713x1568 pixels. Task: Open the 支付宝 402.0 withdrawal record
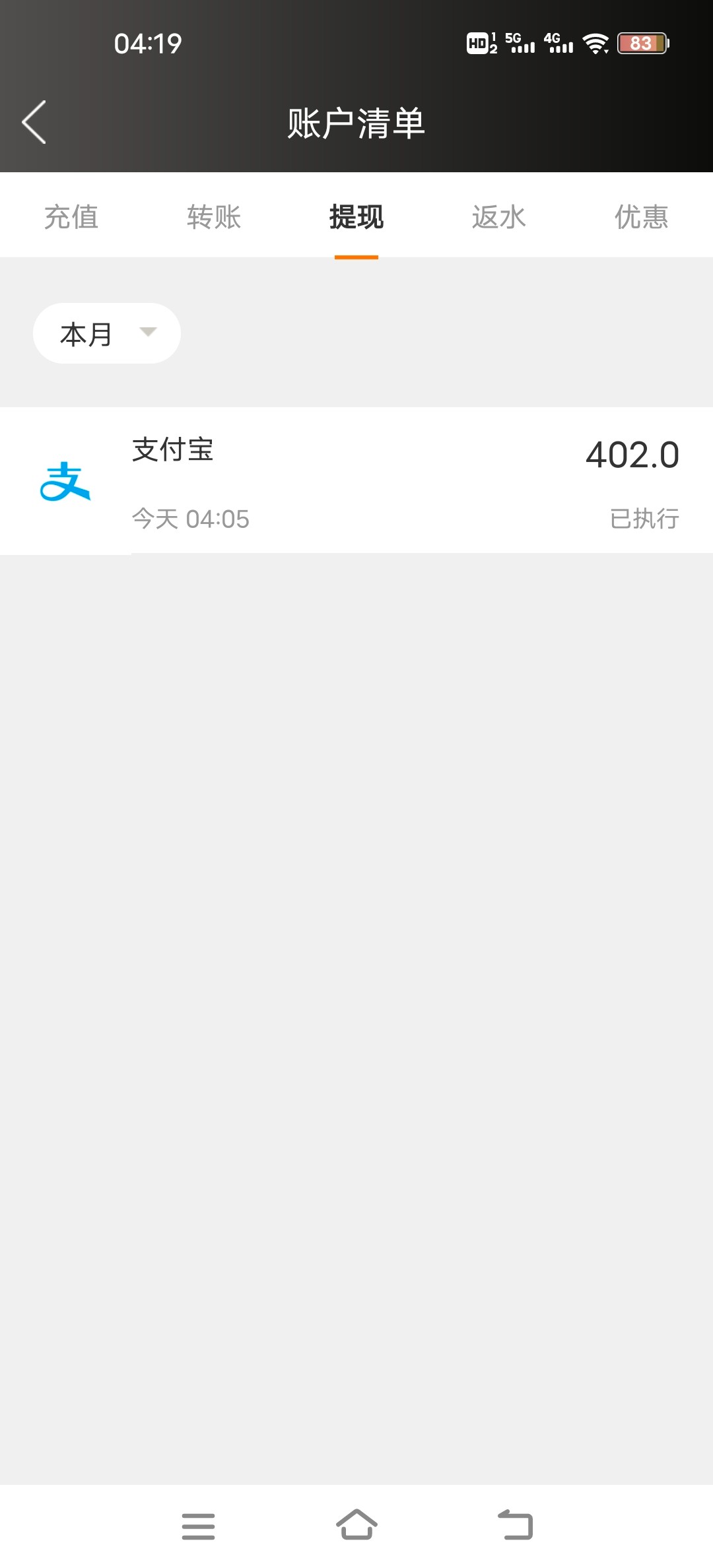(356, 481)
